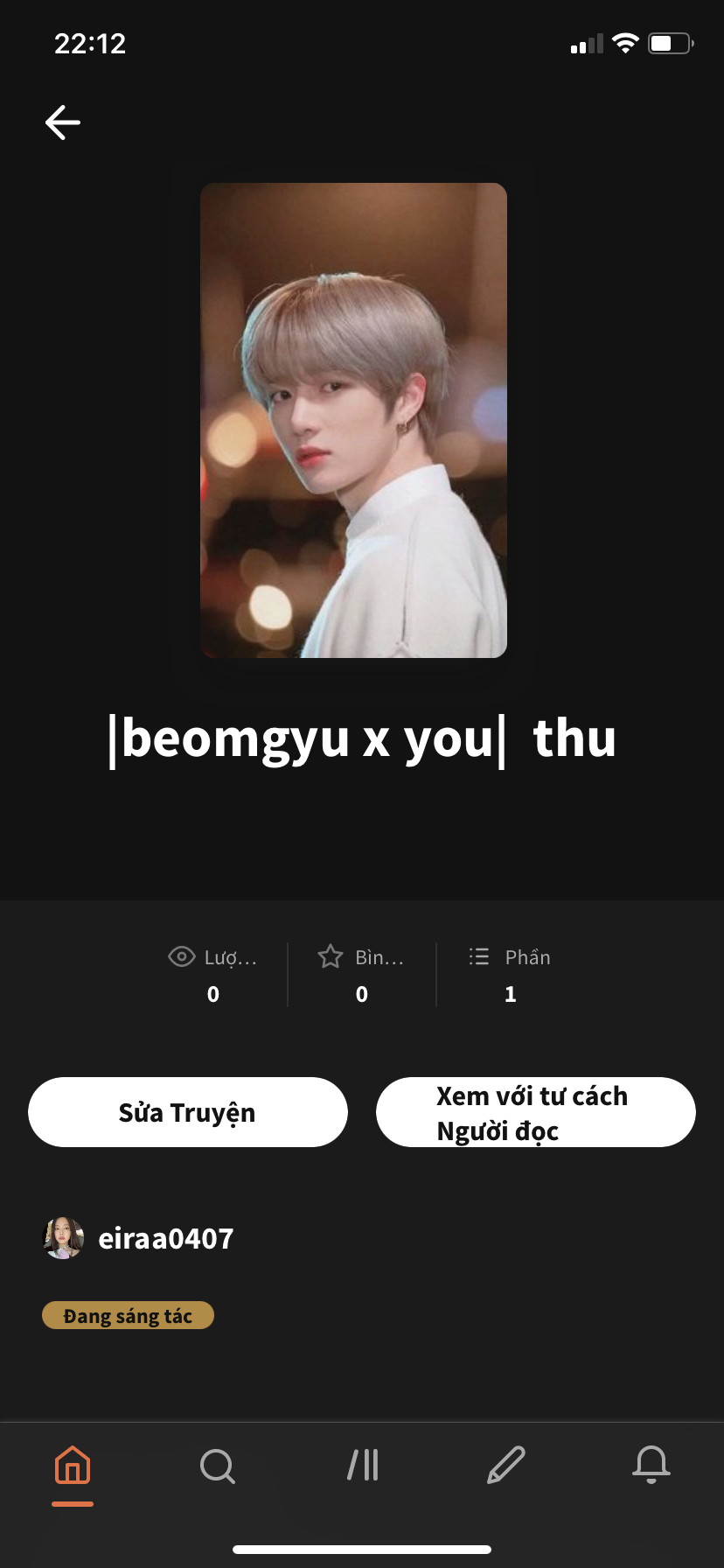Open the notifications bell tab
The image size is (724, 1568).
point(651,1464)
